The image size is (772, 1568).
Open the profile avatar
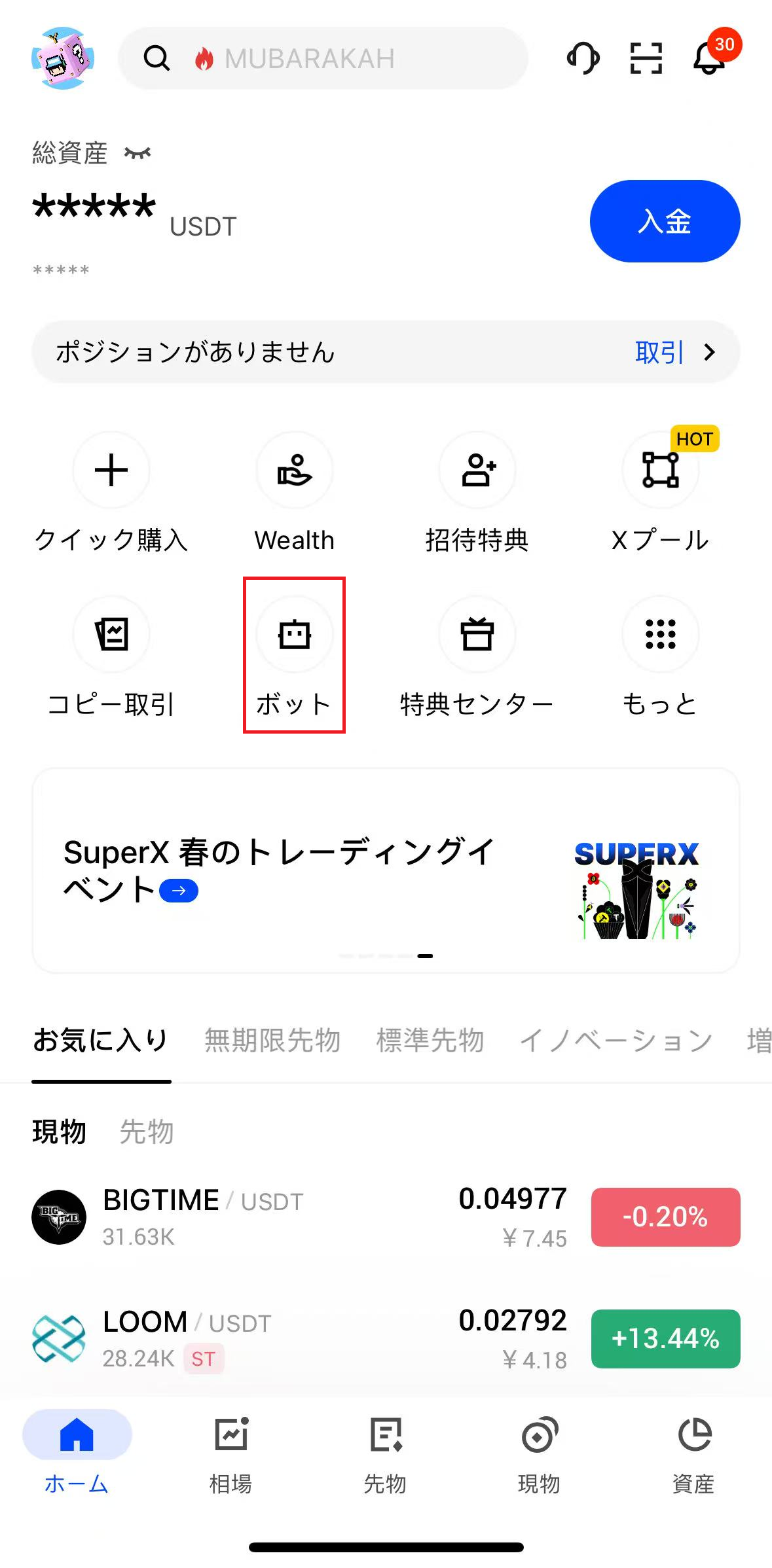click(x=63, y=58)
